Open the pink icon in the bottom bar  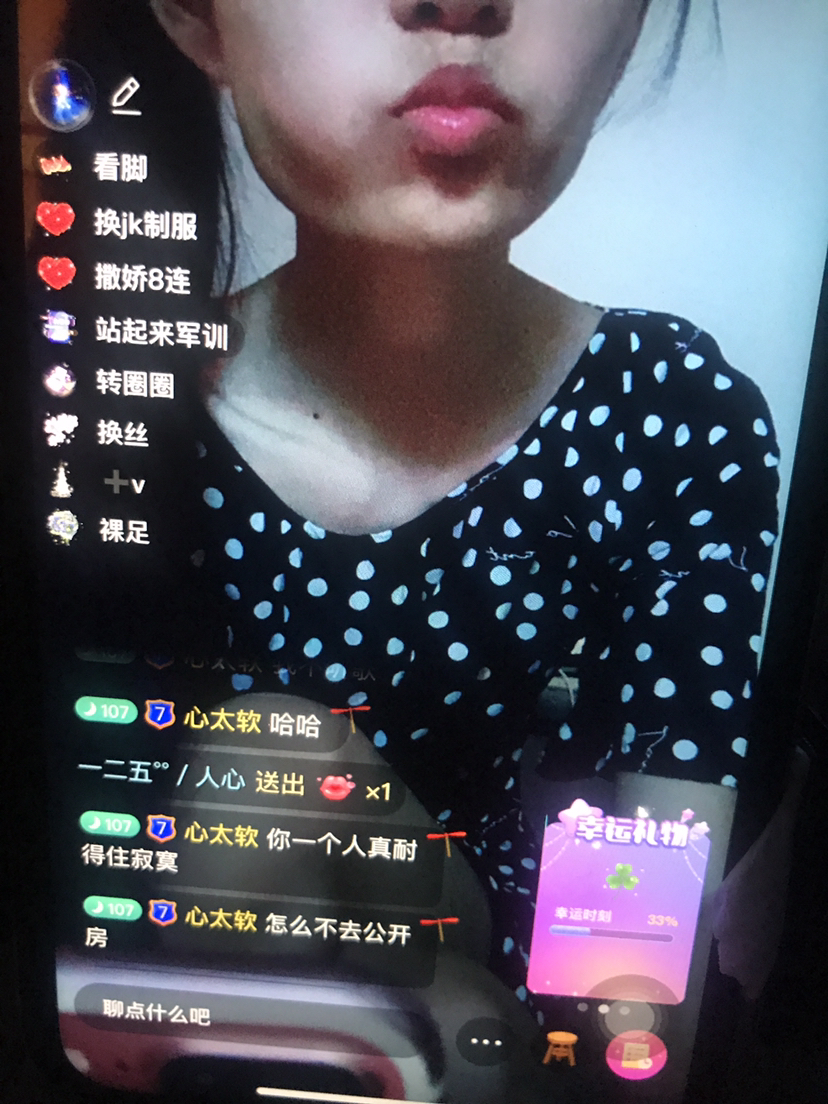[635, 1053]
